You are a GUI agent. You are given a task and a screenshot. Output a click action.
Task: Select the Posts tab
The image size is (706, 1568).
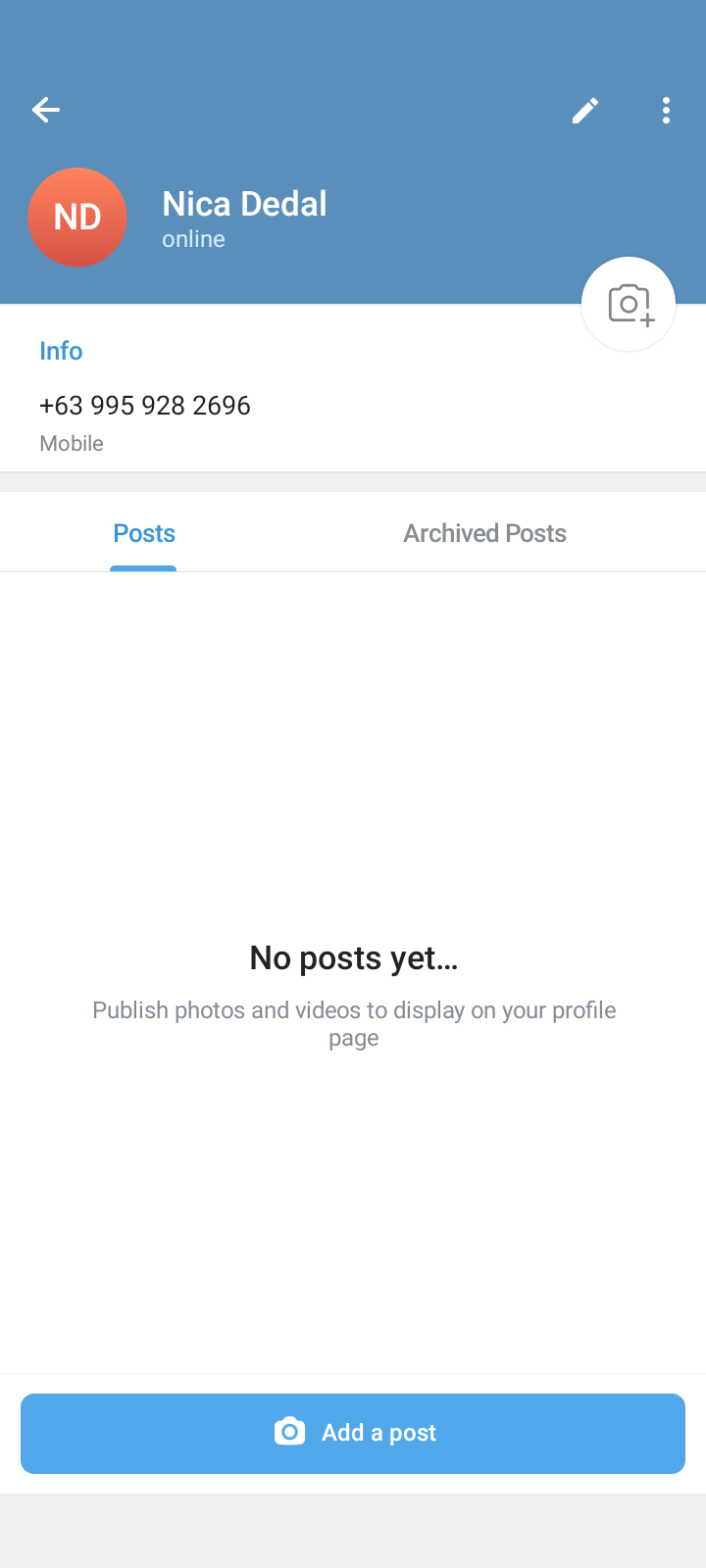pos(144,533)
